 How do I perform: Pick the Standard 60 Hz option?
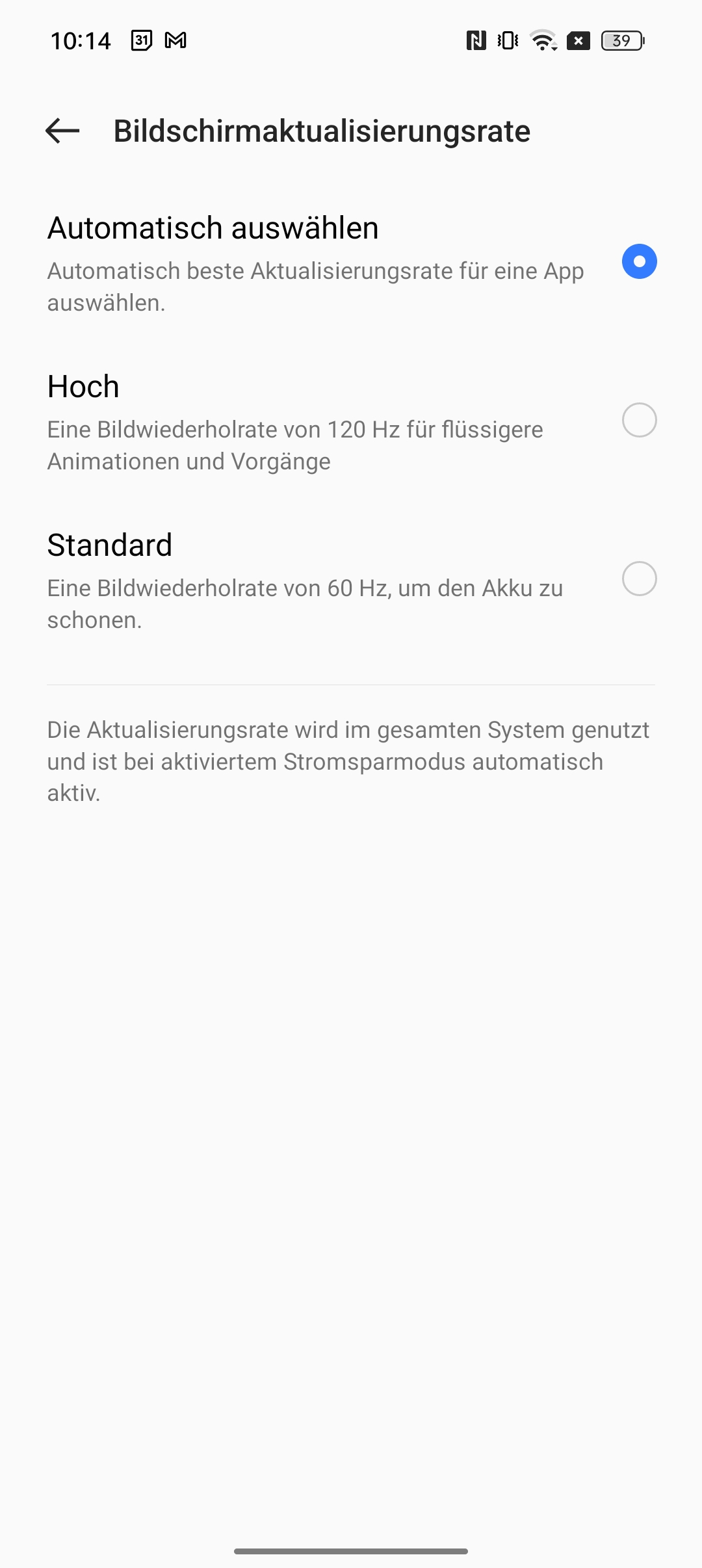click(x=351, y=579)
